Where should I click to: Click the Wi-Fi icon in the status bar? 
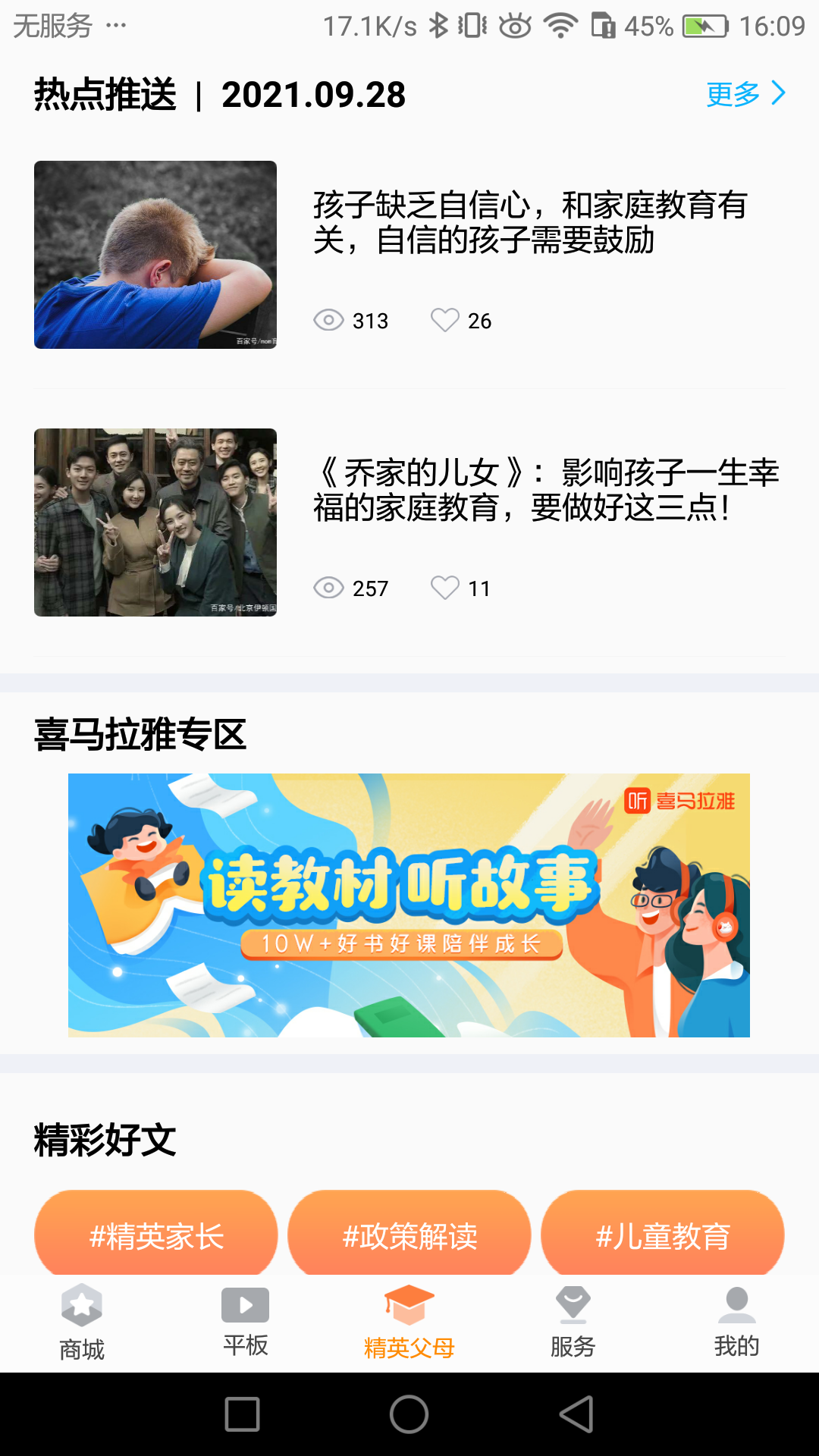562,25
